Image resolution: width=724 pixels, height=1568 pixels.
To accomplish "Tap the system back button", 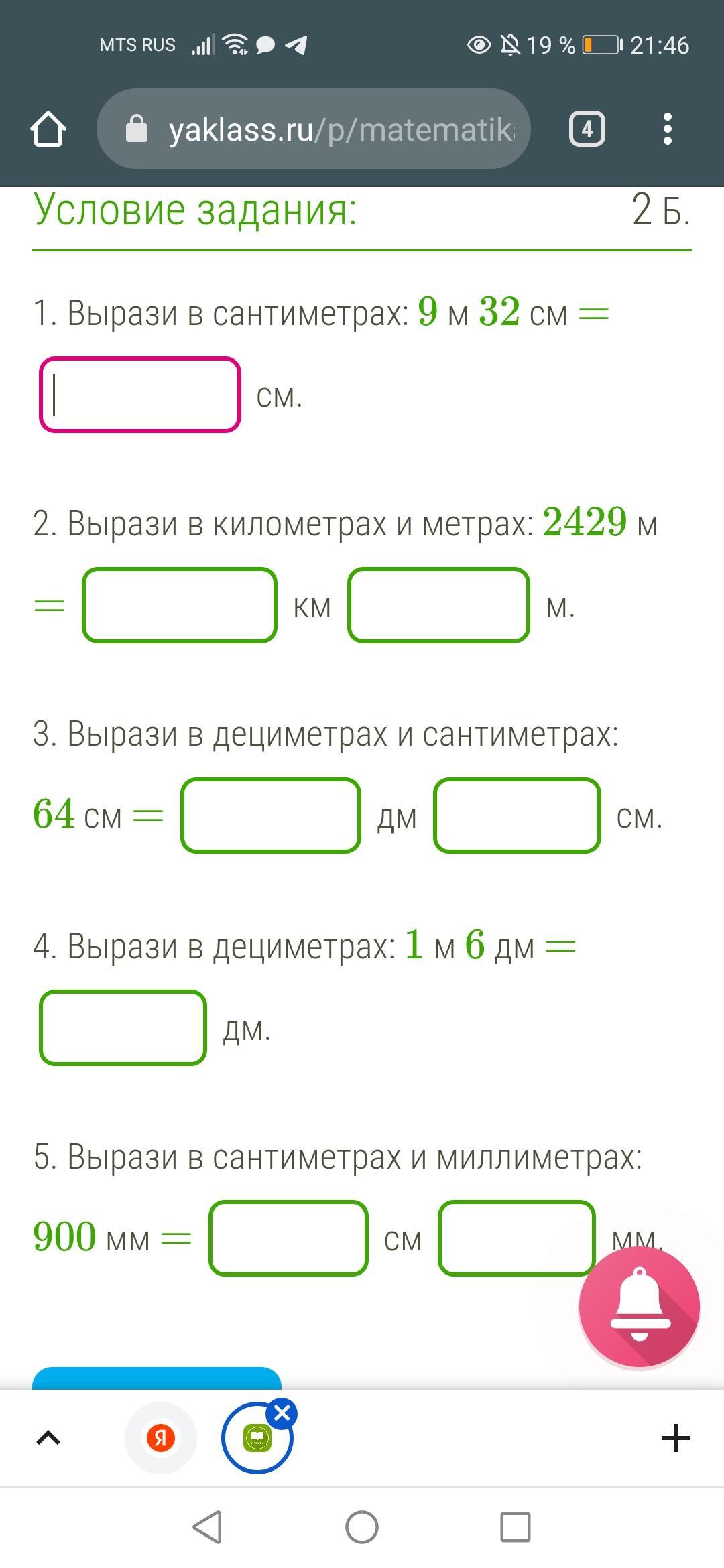I will [x=207, y=1527].
